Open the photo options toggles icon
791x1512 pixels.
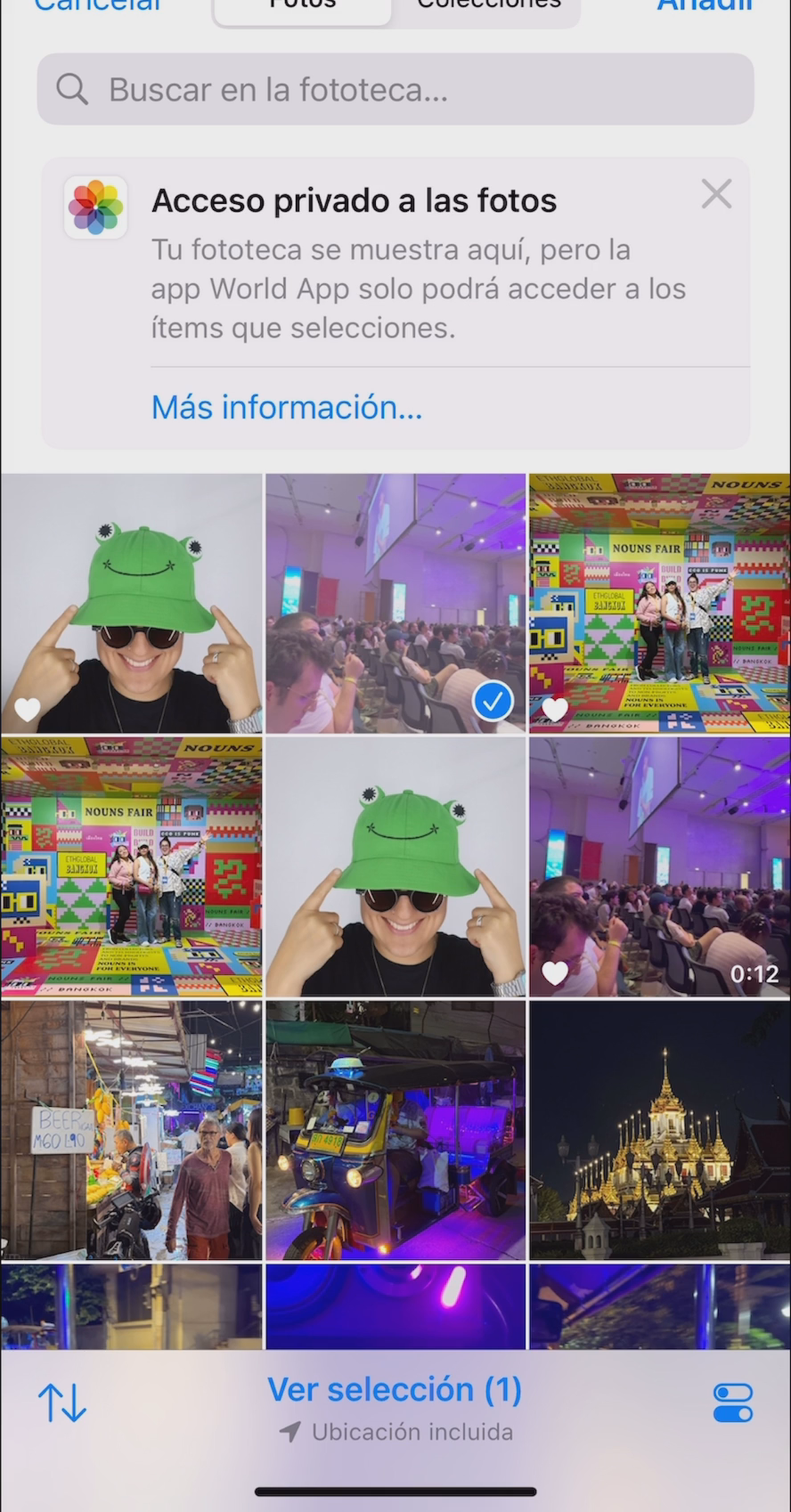tap(732, 1402)
